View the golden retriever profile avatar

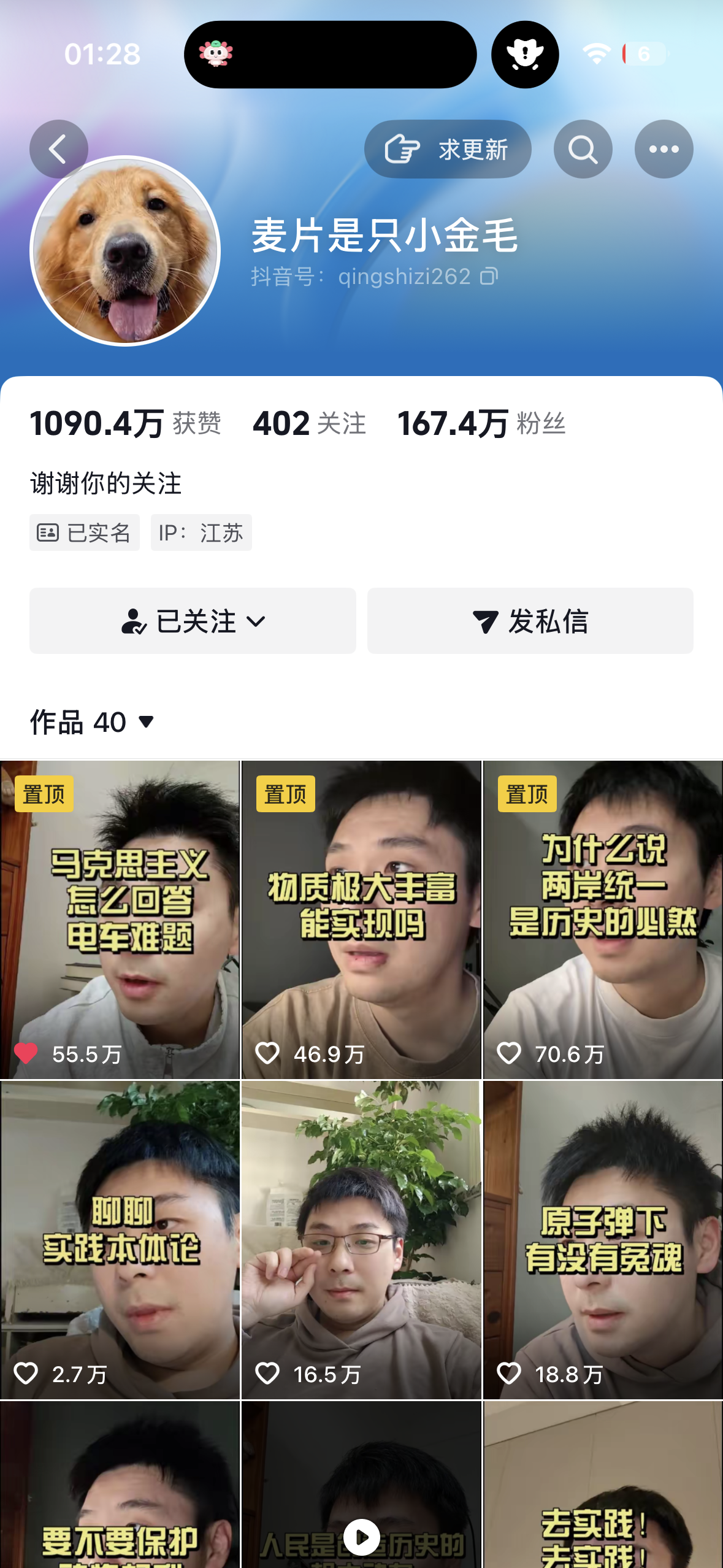click(125, 252)
